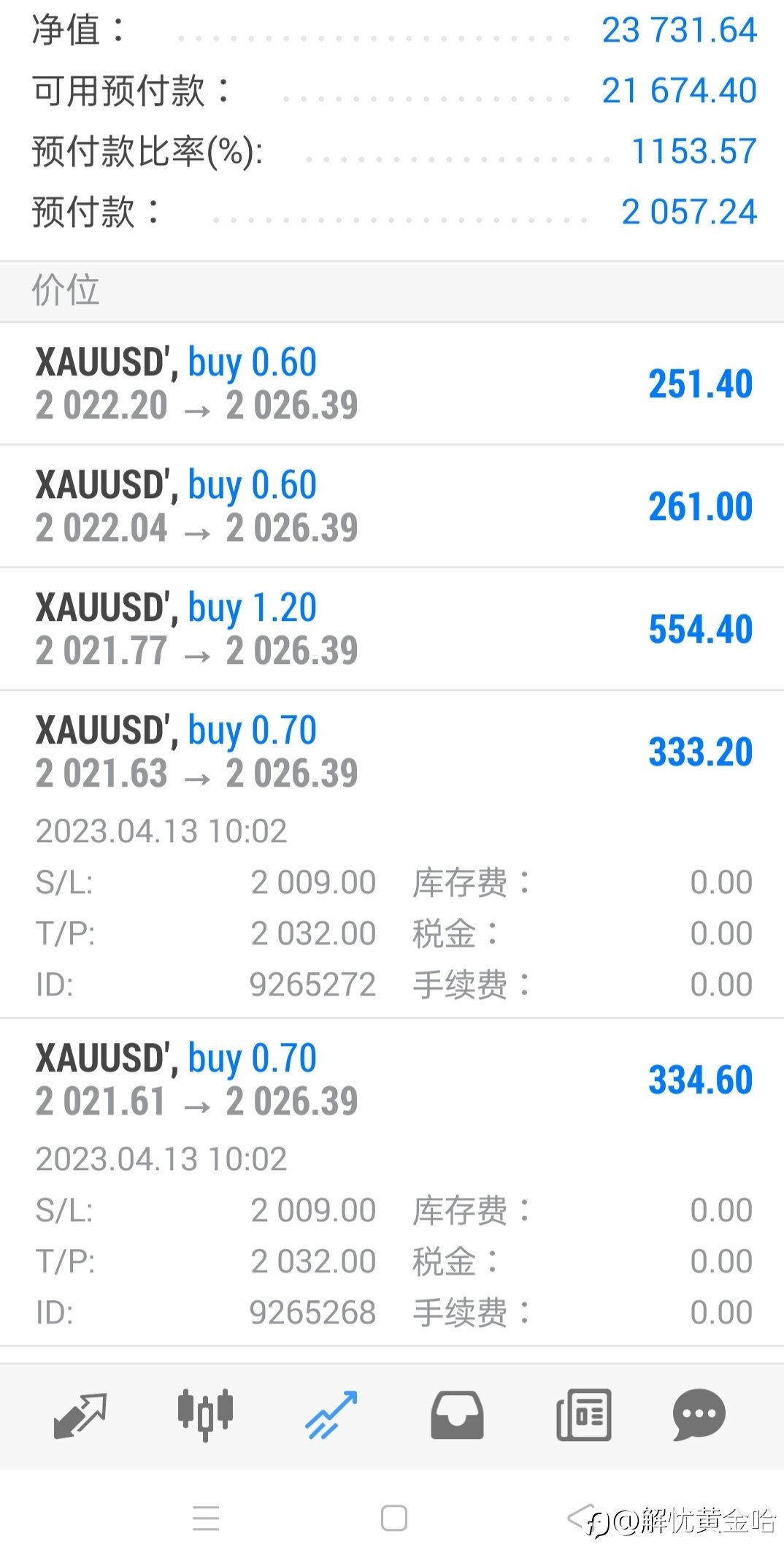Expand the XAUUSD buy 1.20 position

[x=392, y=630]
